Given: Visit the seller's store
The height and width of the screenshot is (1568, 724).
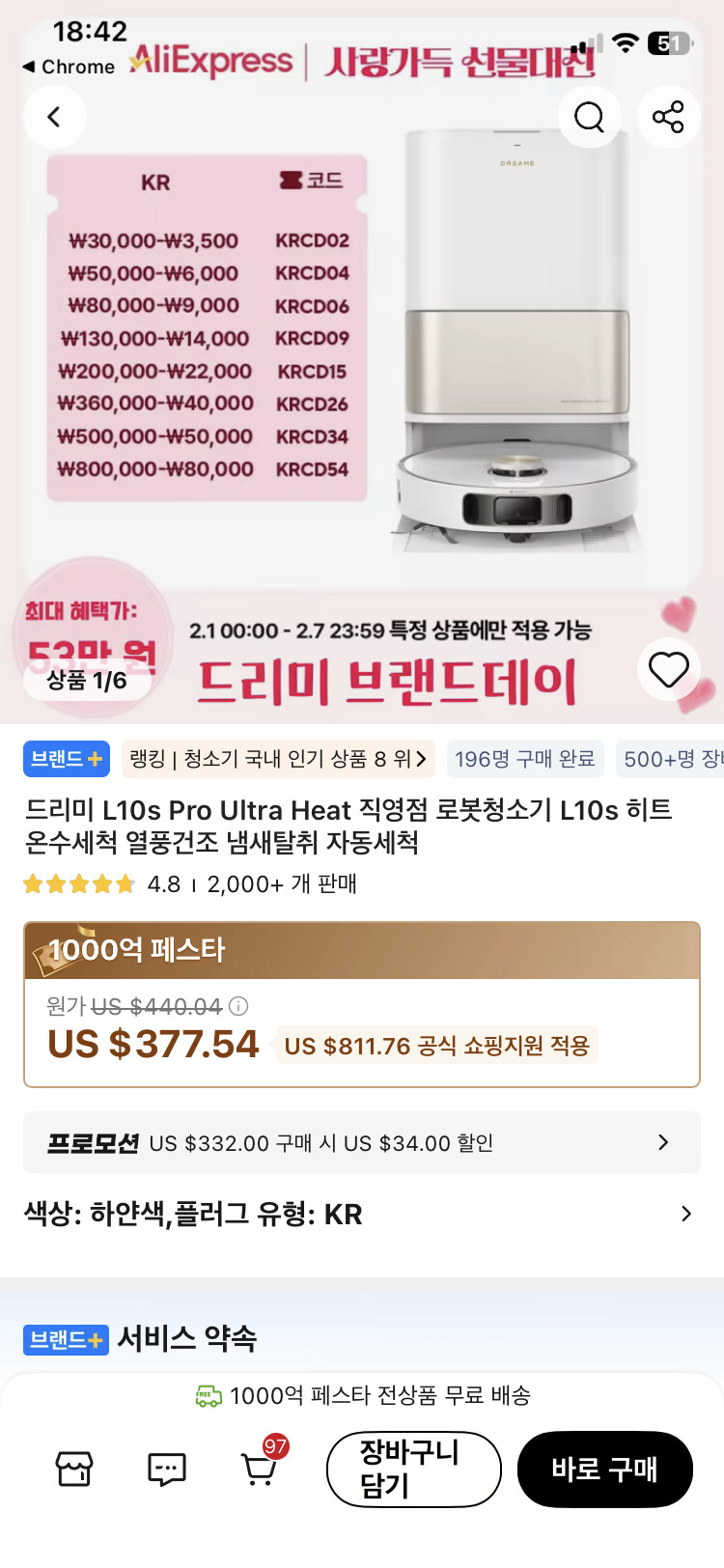Looking at the screenshot, I should 74,1469.
